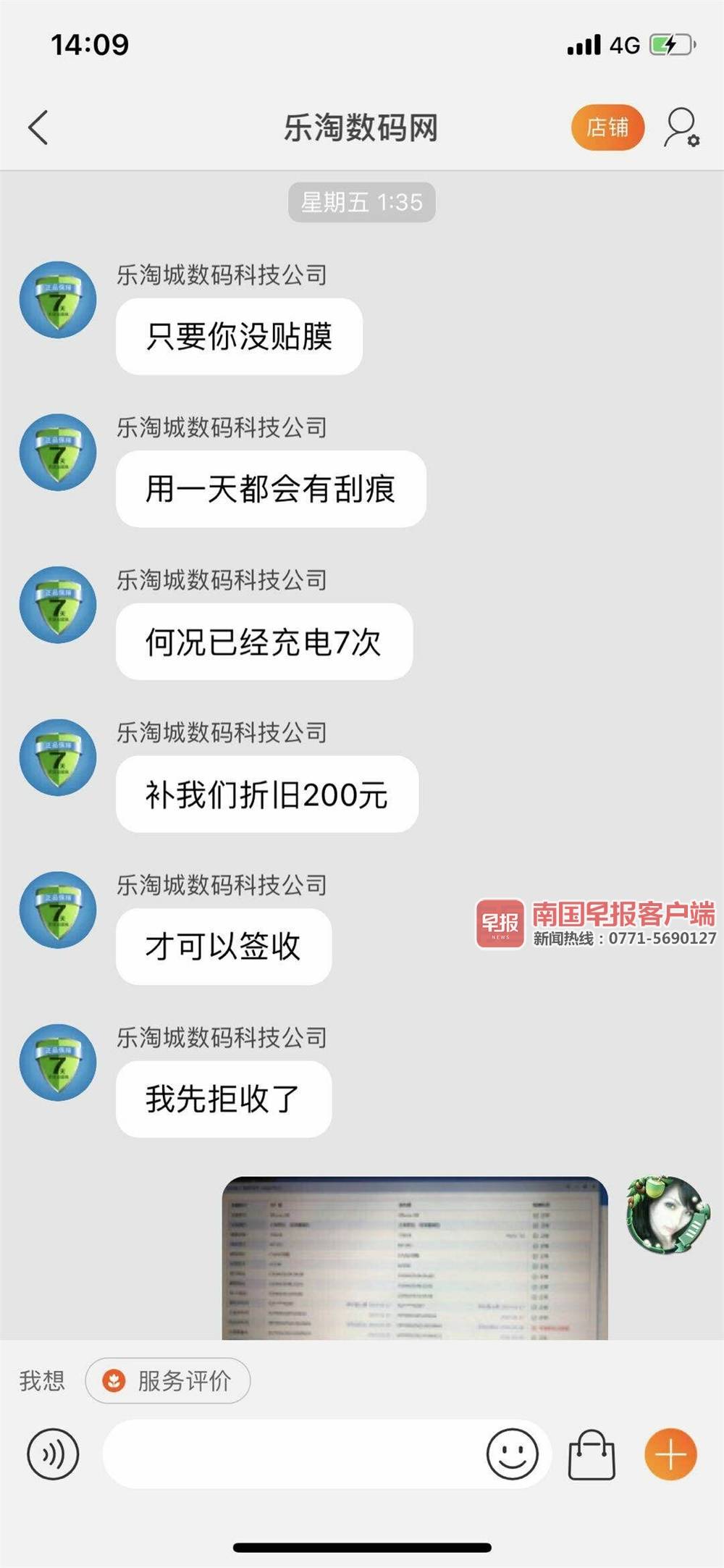Open the profile settings icon with gear

click(x=679, y=127)
